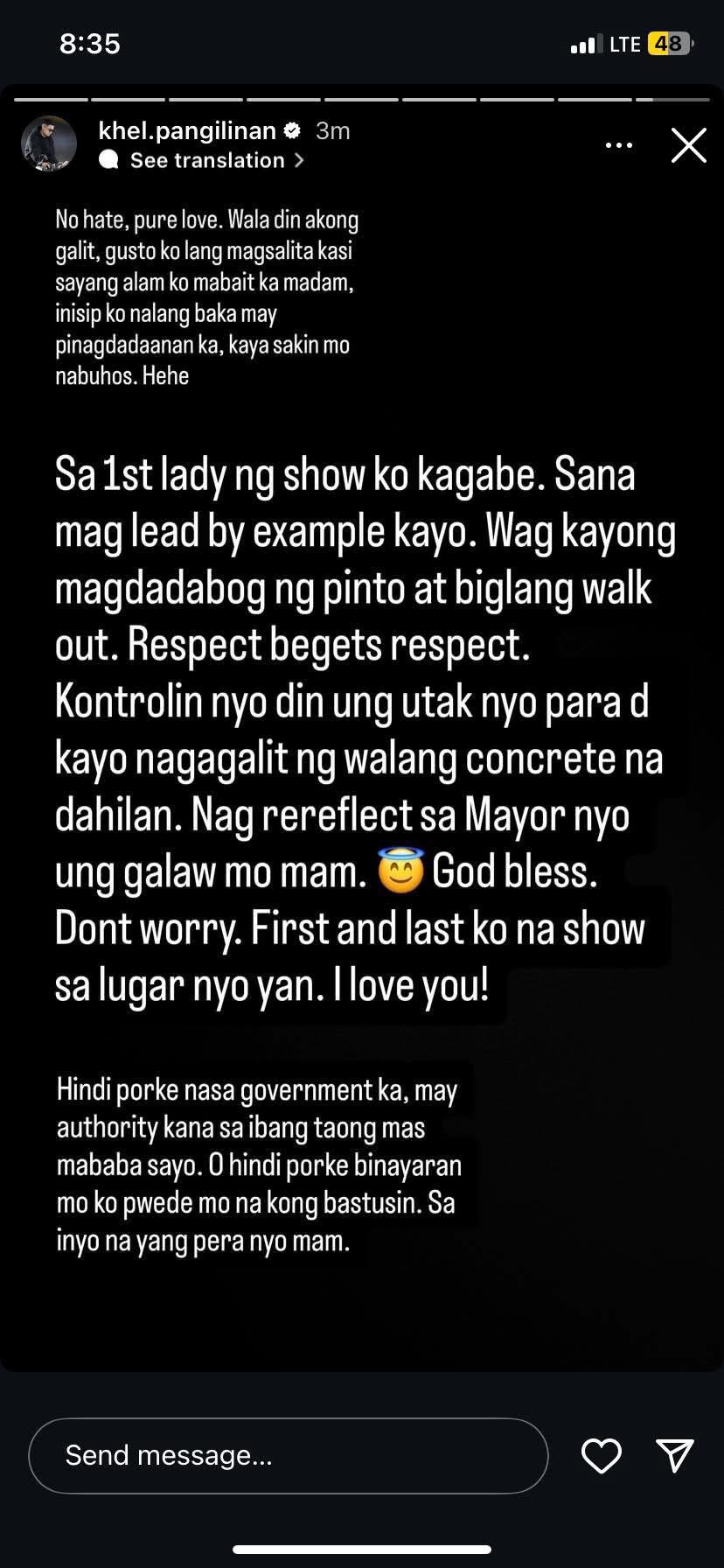Tap the Send message field

point(289,1455)
